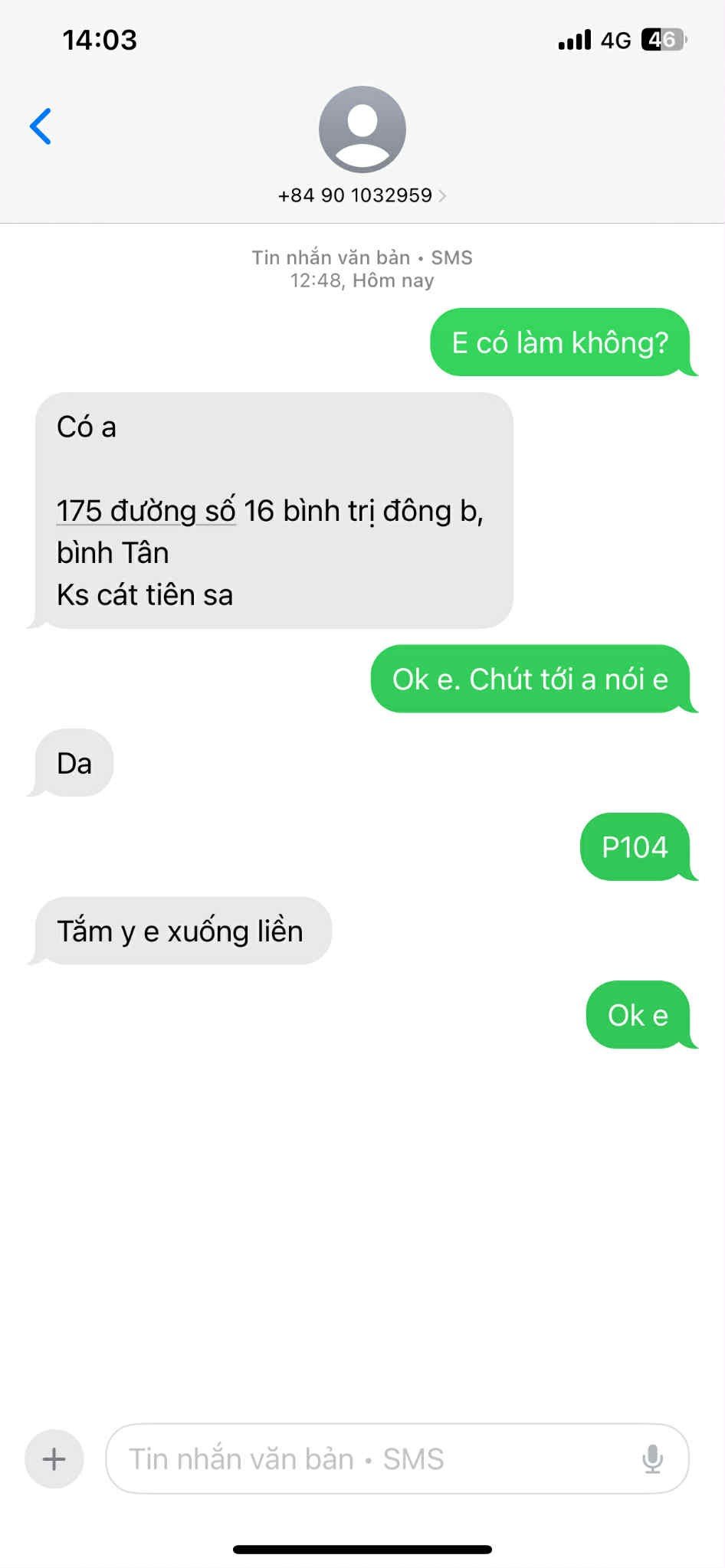Open the underlined address 175 đường số
This screenshot has width=725, height=1568.
click(x=146, y=511)
